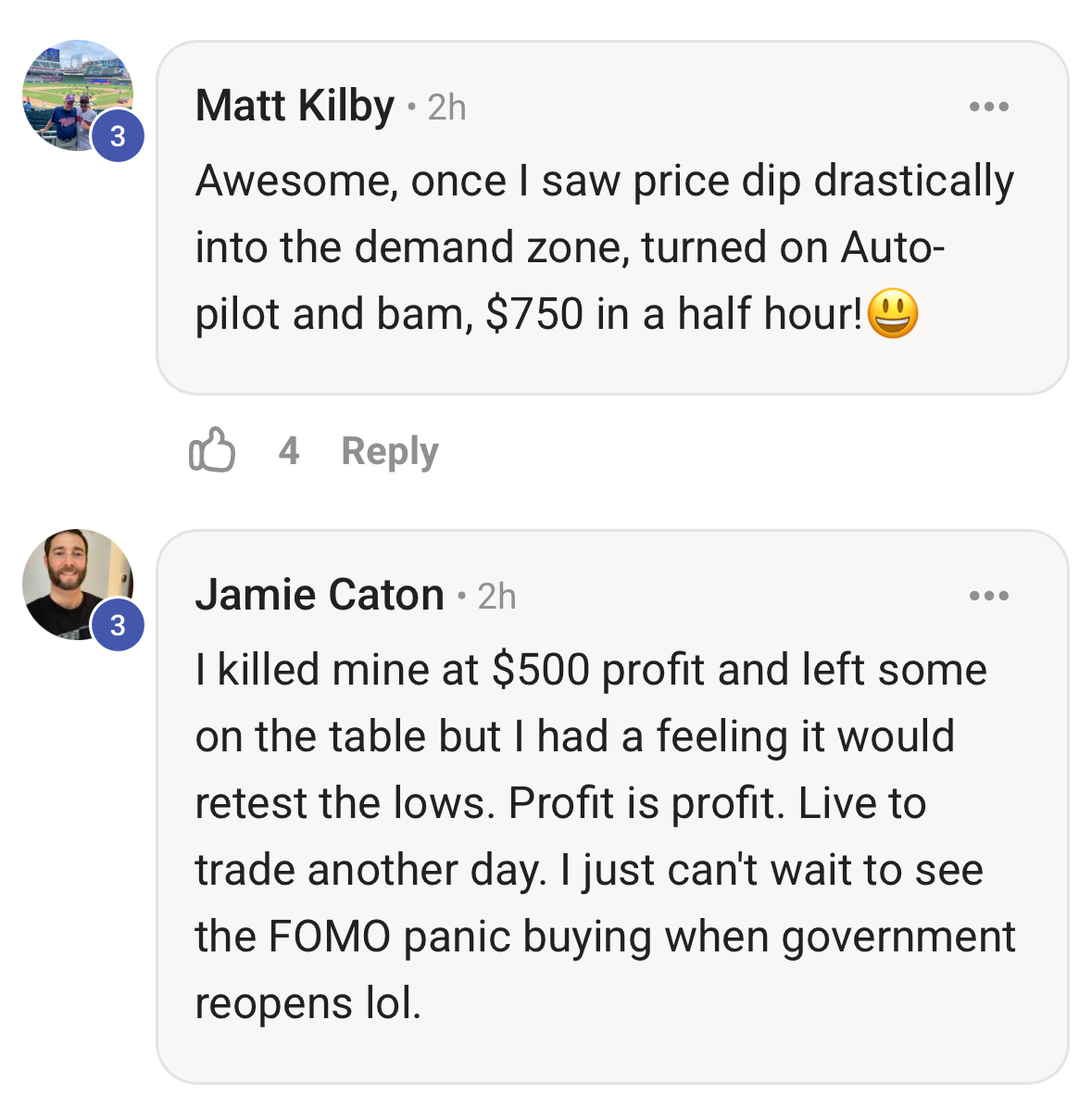Open Jamie Caton's profile from his name
Viewport: 1092px width, 1095px height.
click(320, 595)
